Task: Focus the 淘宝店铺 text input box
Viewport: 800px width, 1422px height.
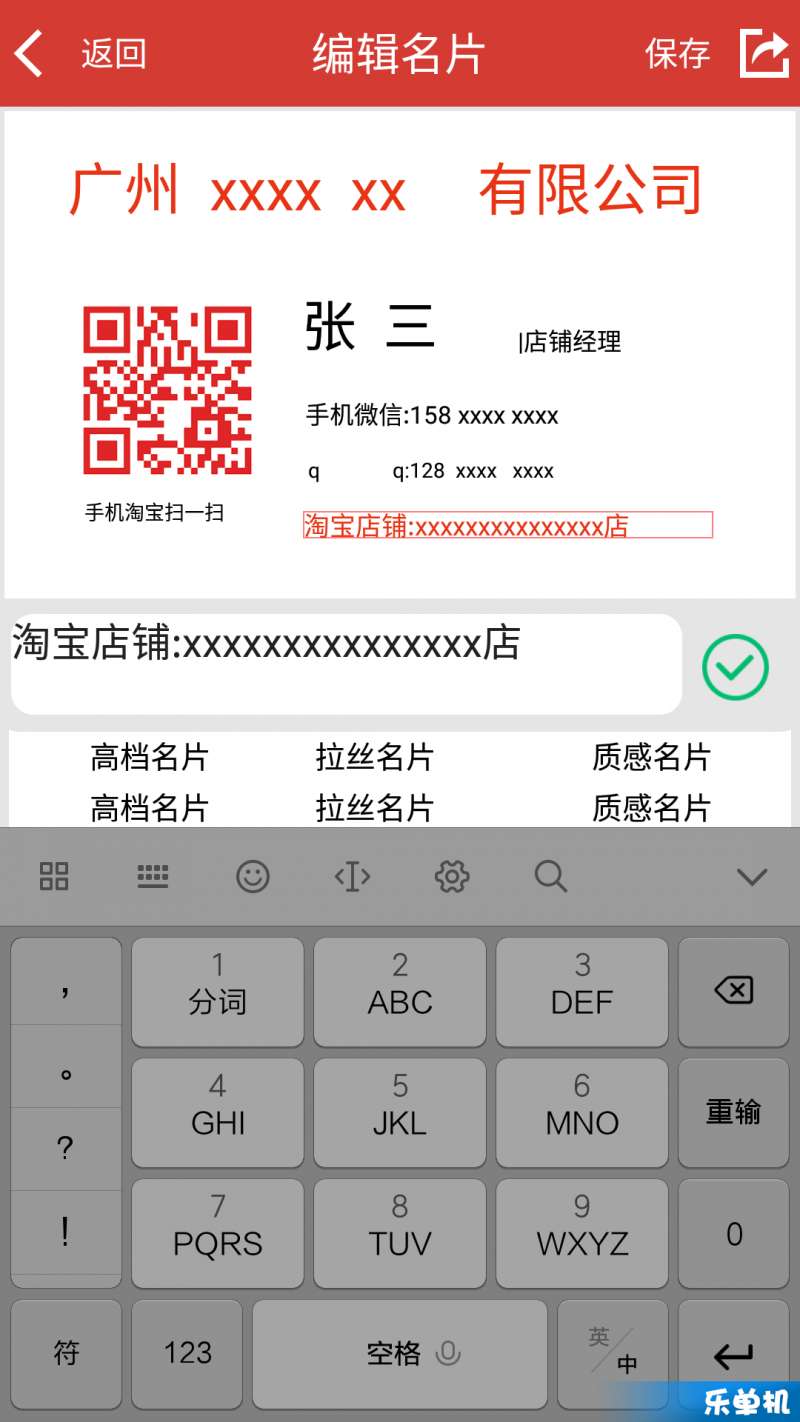Action: click(345, 663)
